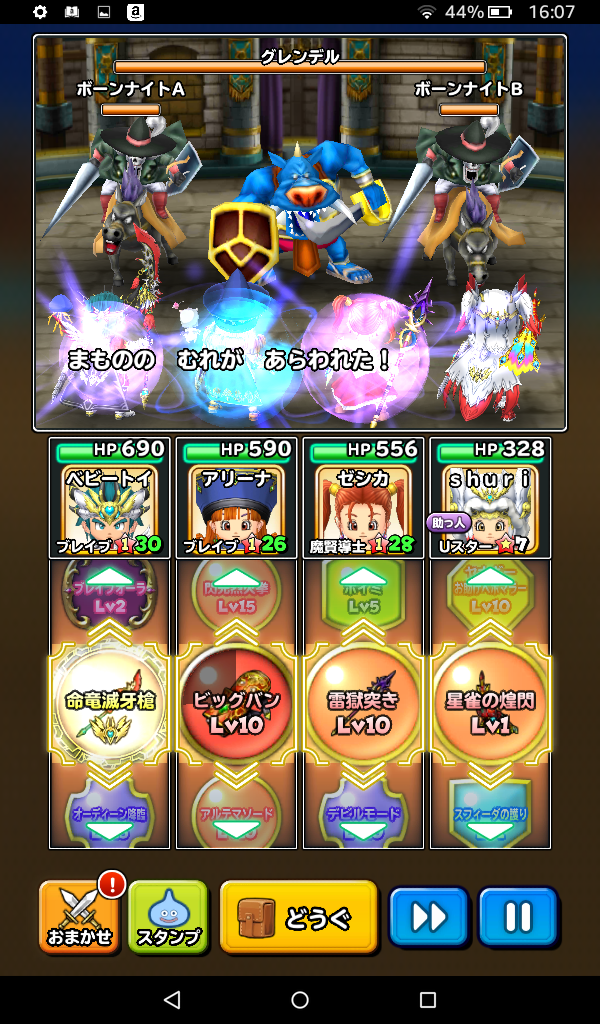
Task: Pause the battle
Action: click(517, 916)
